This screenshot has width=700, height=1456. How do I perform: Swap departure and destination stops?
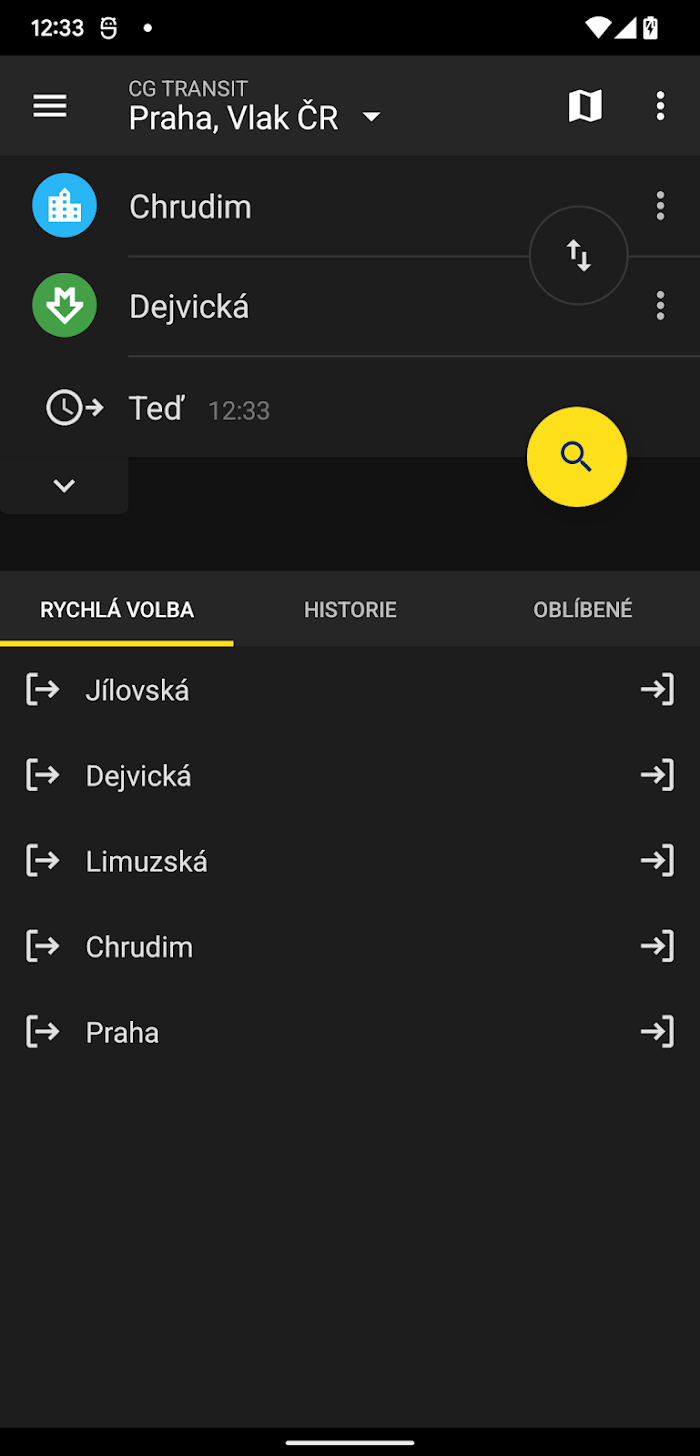[x=579, y=255]
